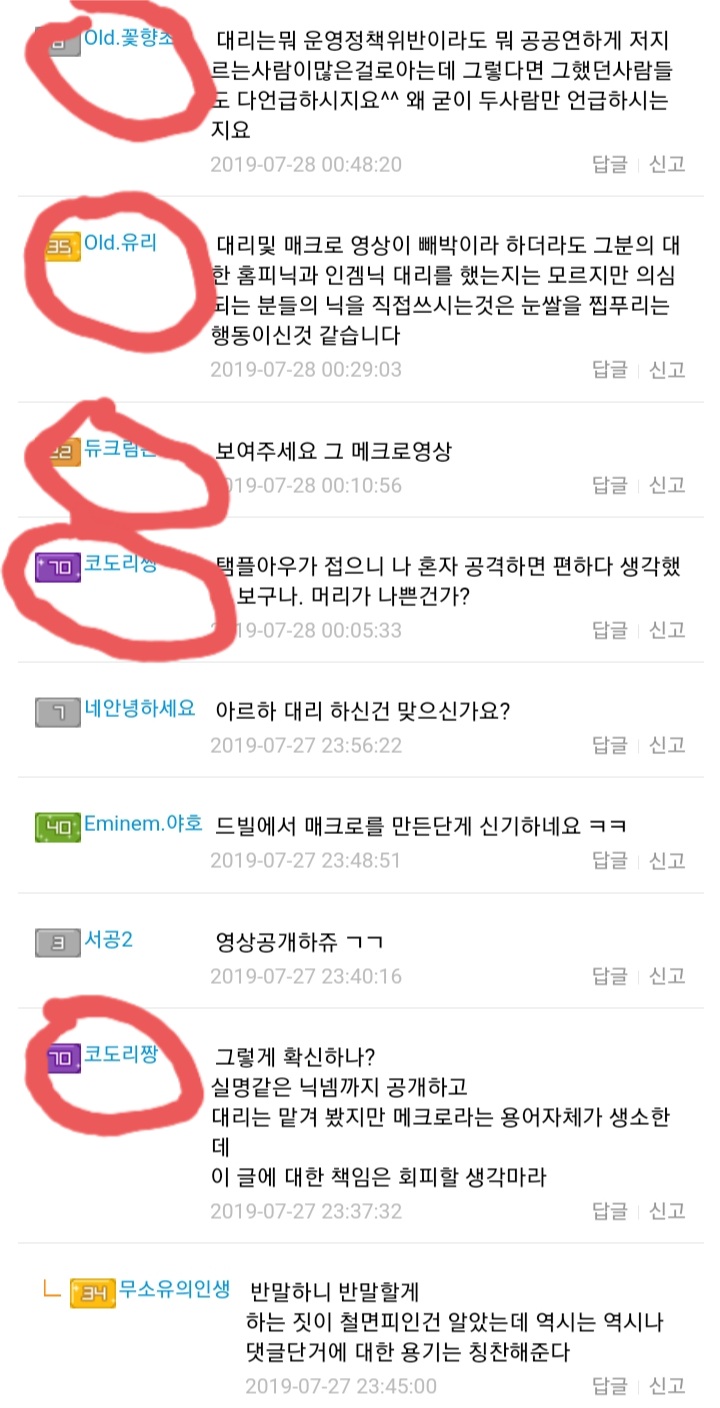Screen dimensions: 720x1408
Task: Report Old.유리's comment
Action: pos(667,369)
